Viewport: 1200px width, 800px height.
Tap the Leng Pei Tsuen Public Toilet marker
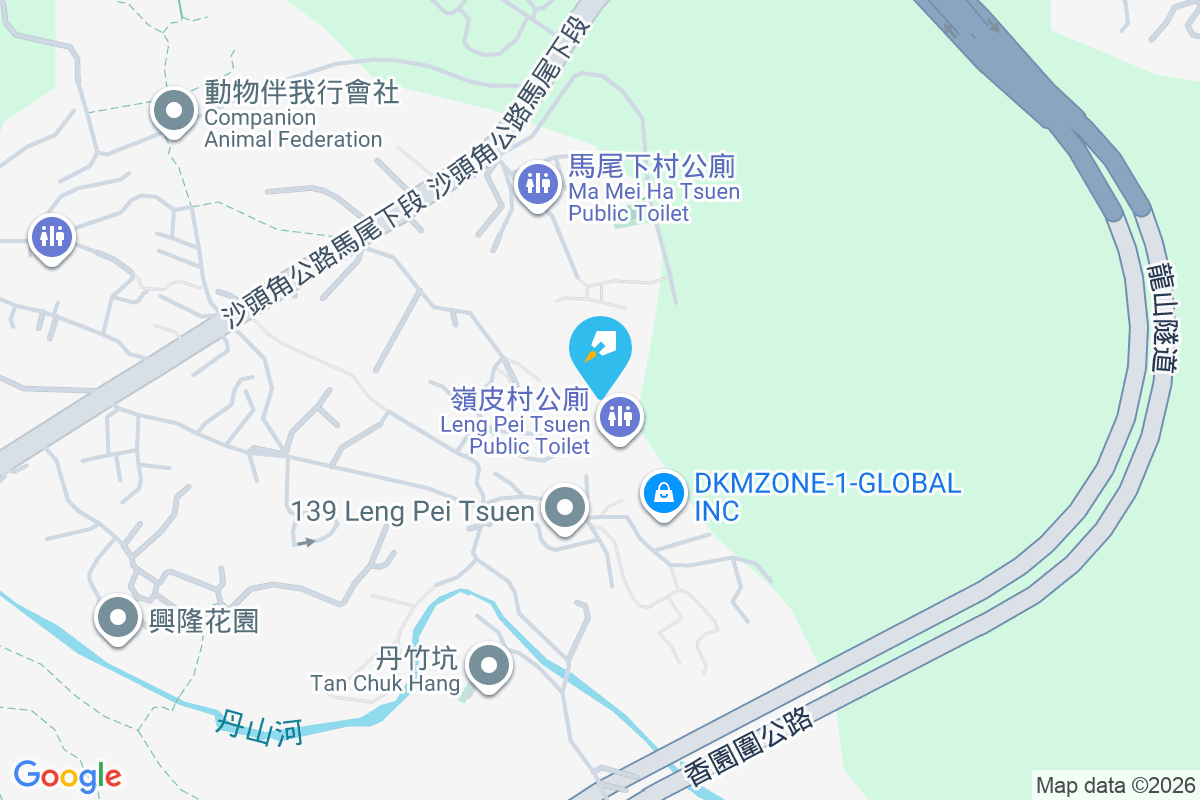(620, 417)
